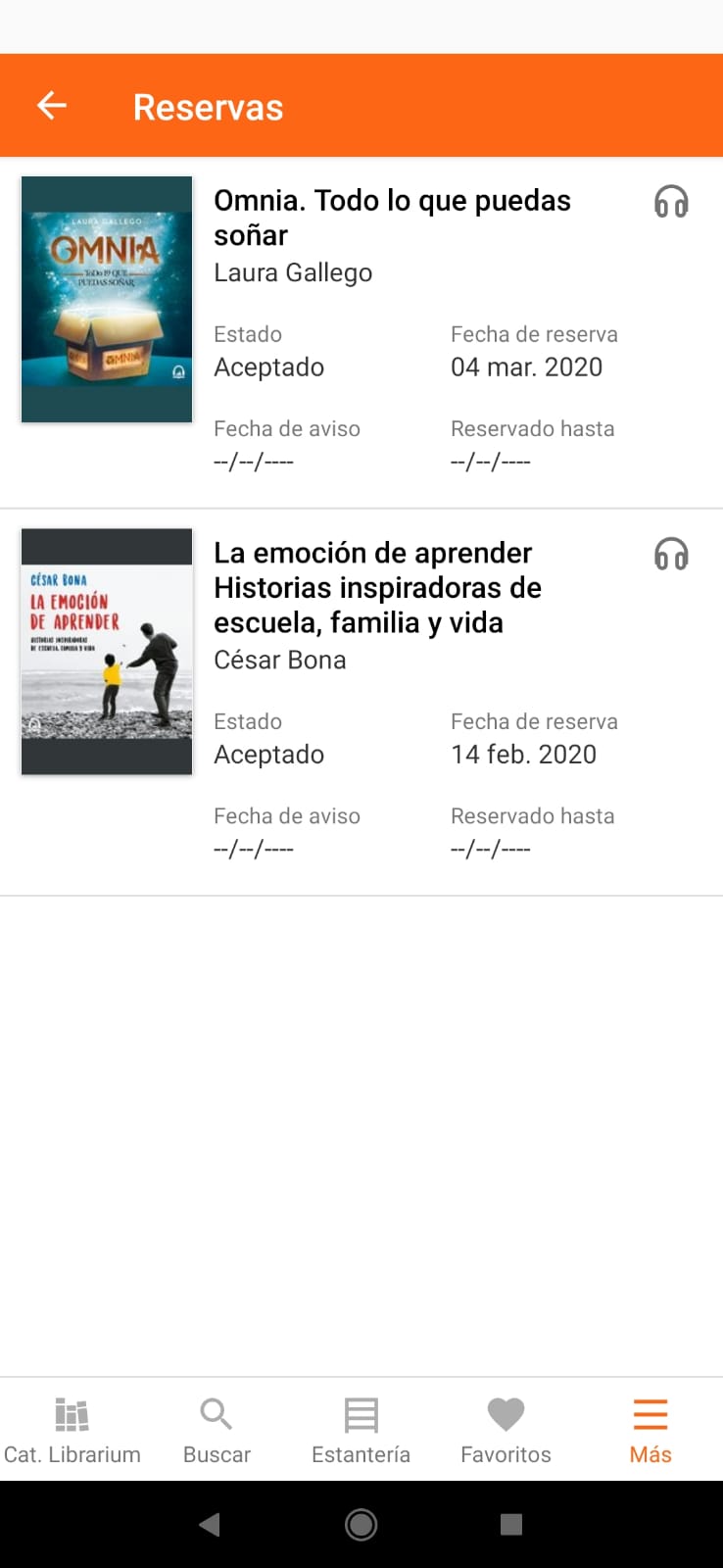Screen dimensions: 723x1568
Task: Go to the Estantería tab
Action: pyautogui.click(x=361, y=1430)
